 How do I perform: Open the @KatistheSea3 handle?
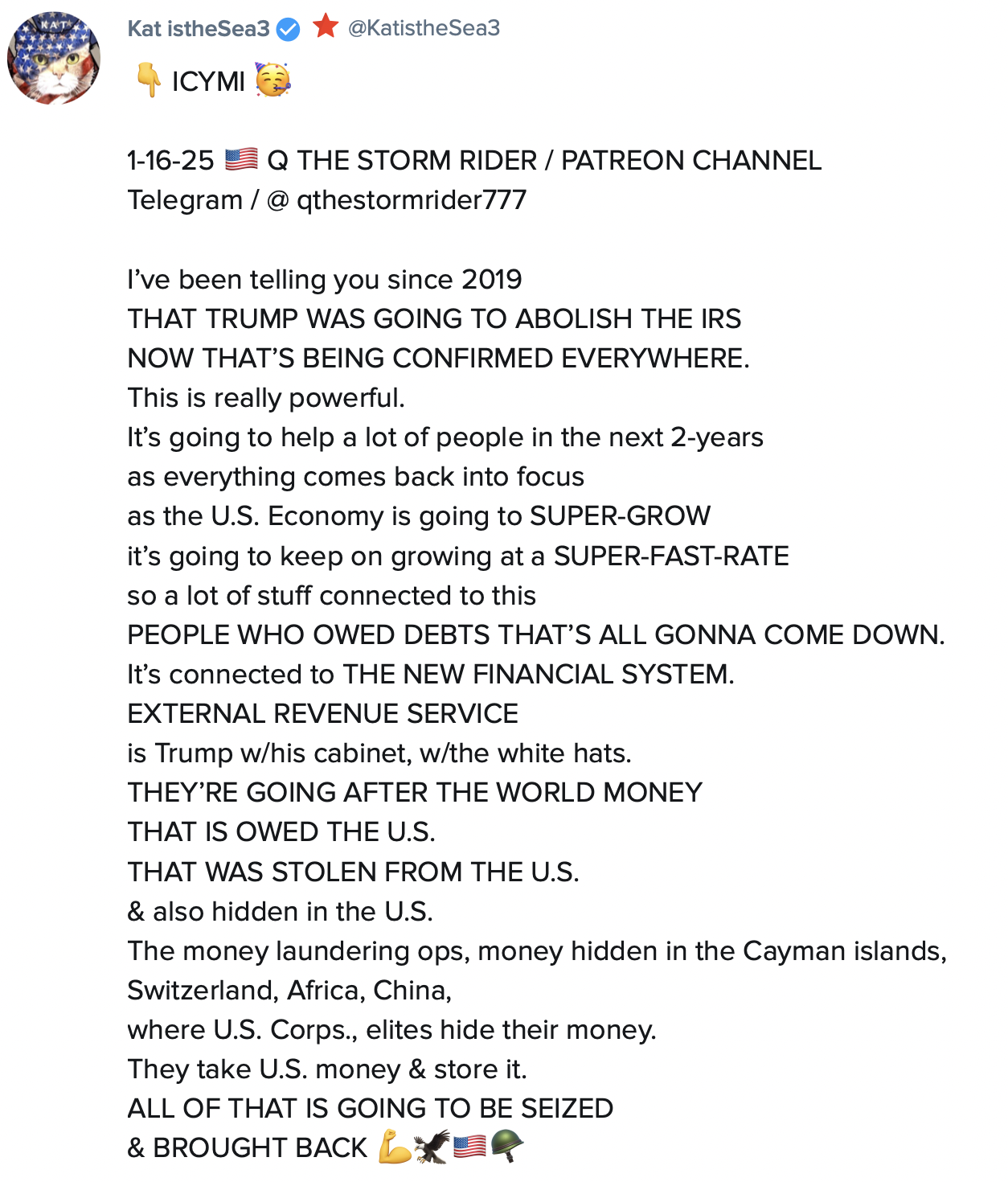coord(424,28)
